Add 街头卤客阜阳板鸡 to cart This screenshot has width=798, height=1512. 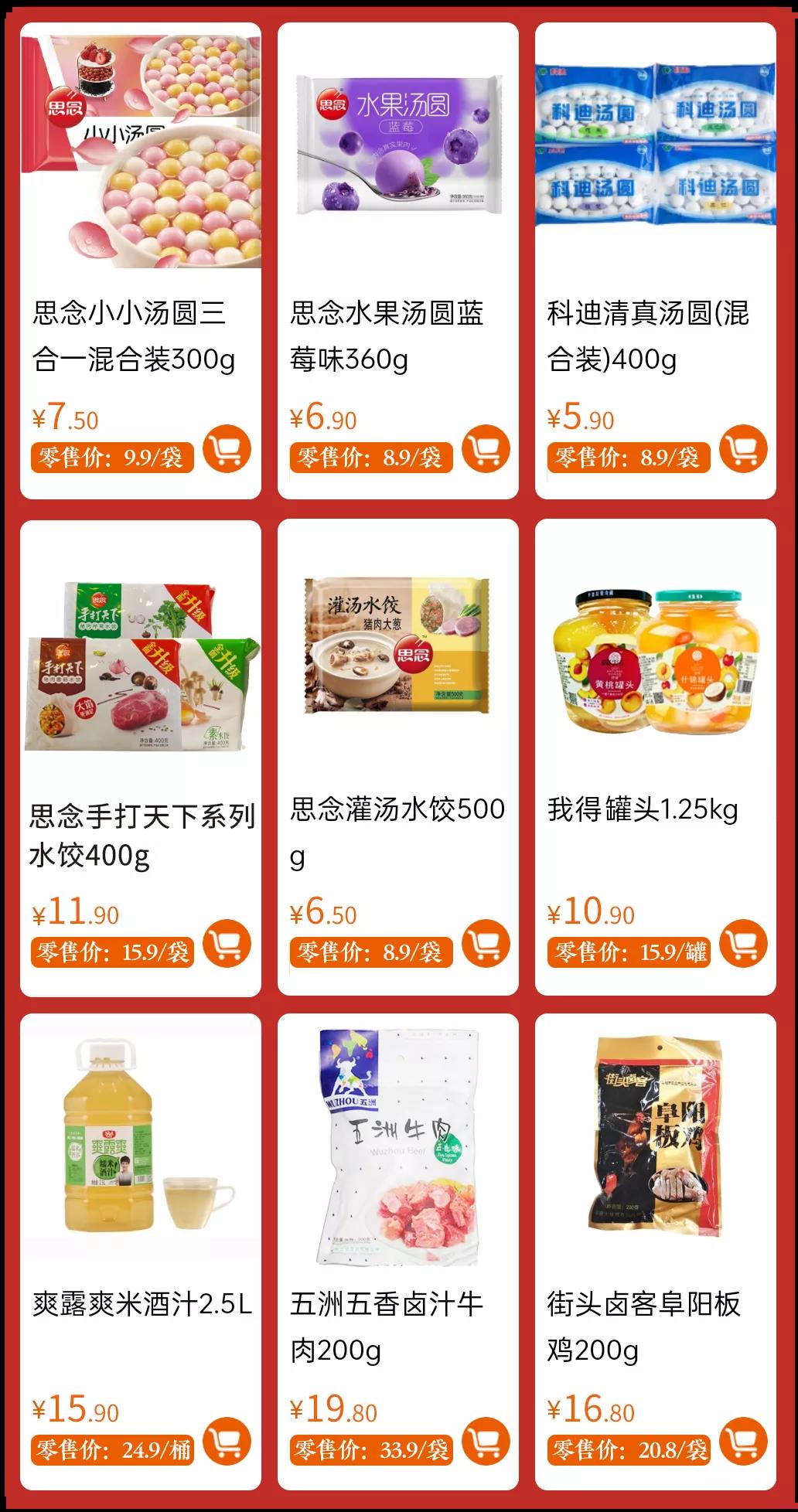coord(743,1441)
